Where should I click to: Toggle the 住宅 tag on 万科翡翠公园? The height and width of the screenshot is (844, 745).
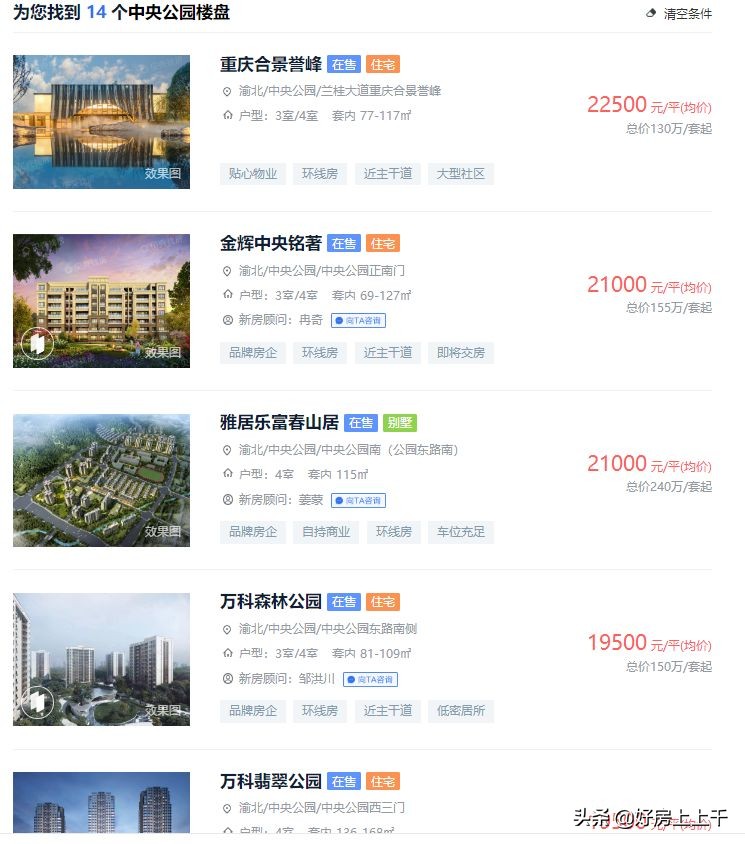pyautogui.click(x=384, y=782)
